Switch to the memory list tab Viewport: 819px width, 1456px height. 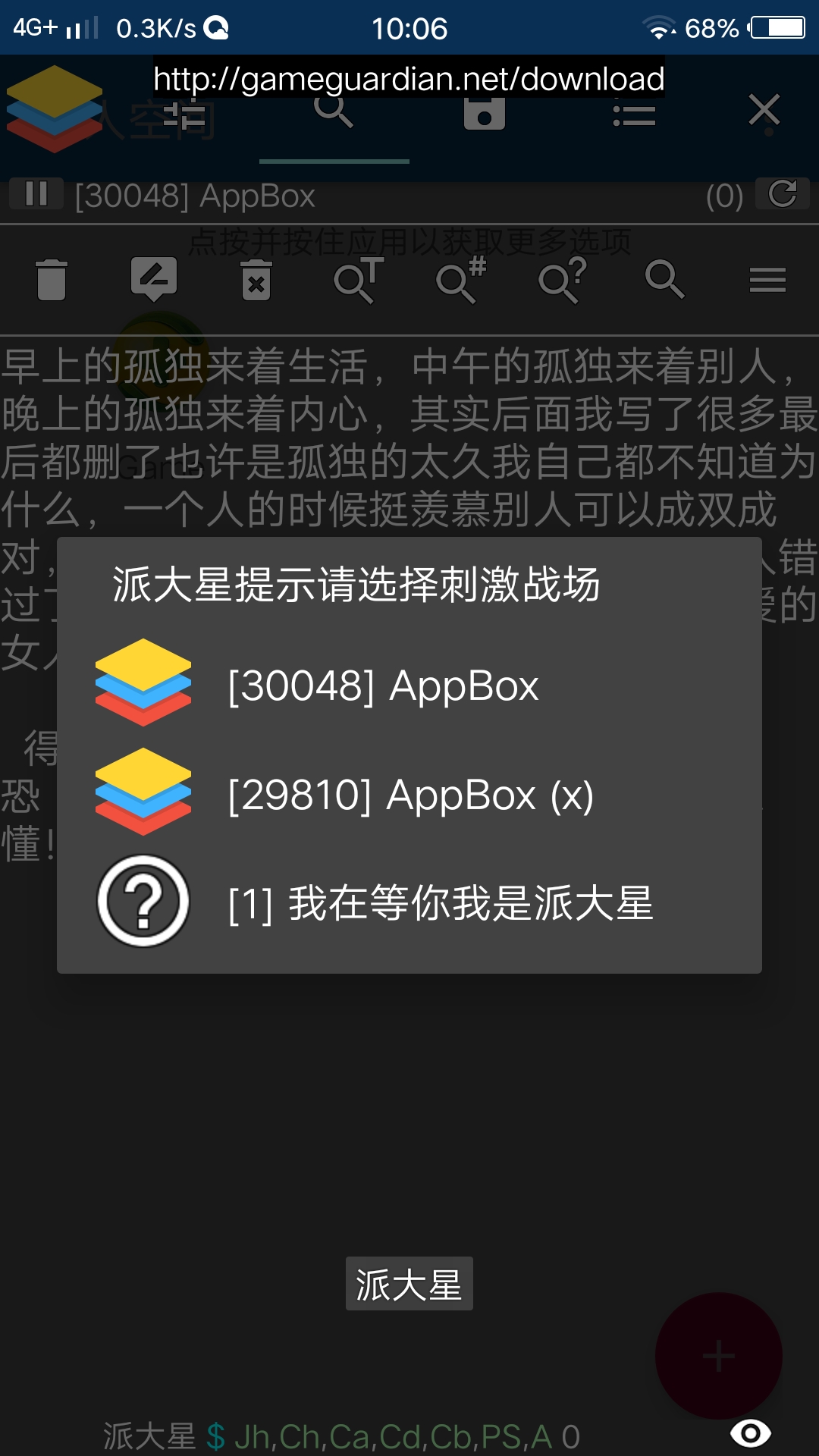(x=634, y=115)
